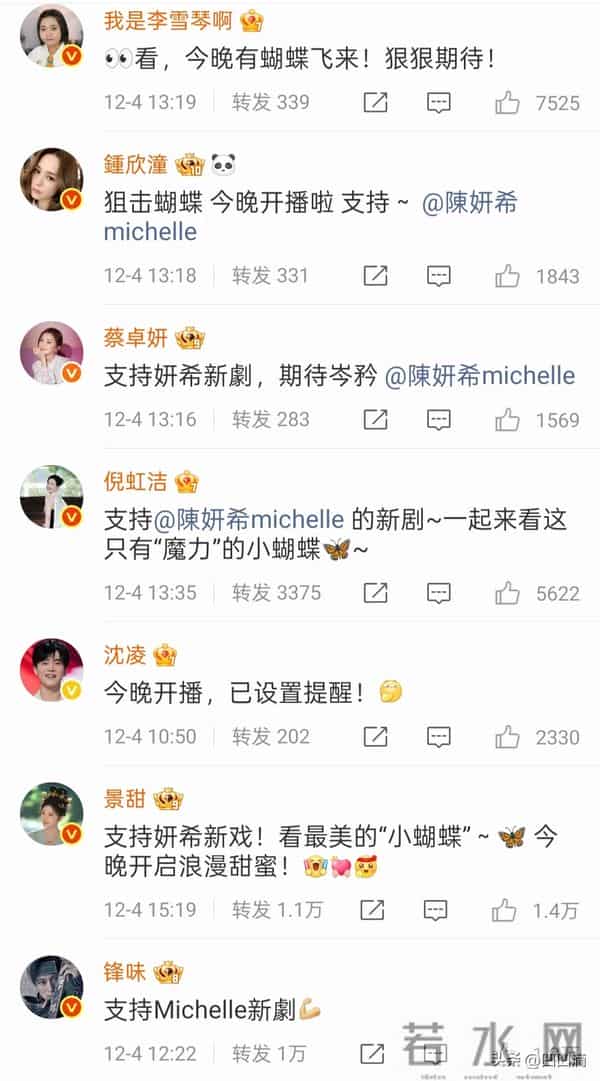Like 我是李雪琴啊's post
This screenshot has height=1081, width=600.
point(507,102)
